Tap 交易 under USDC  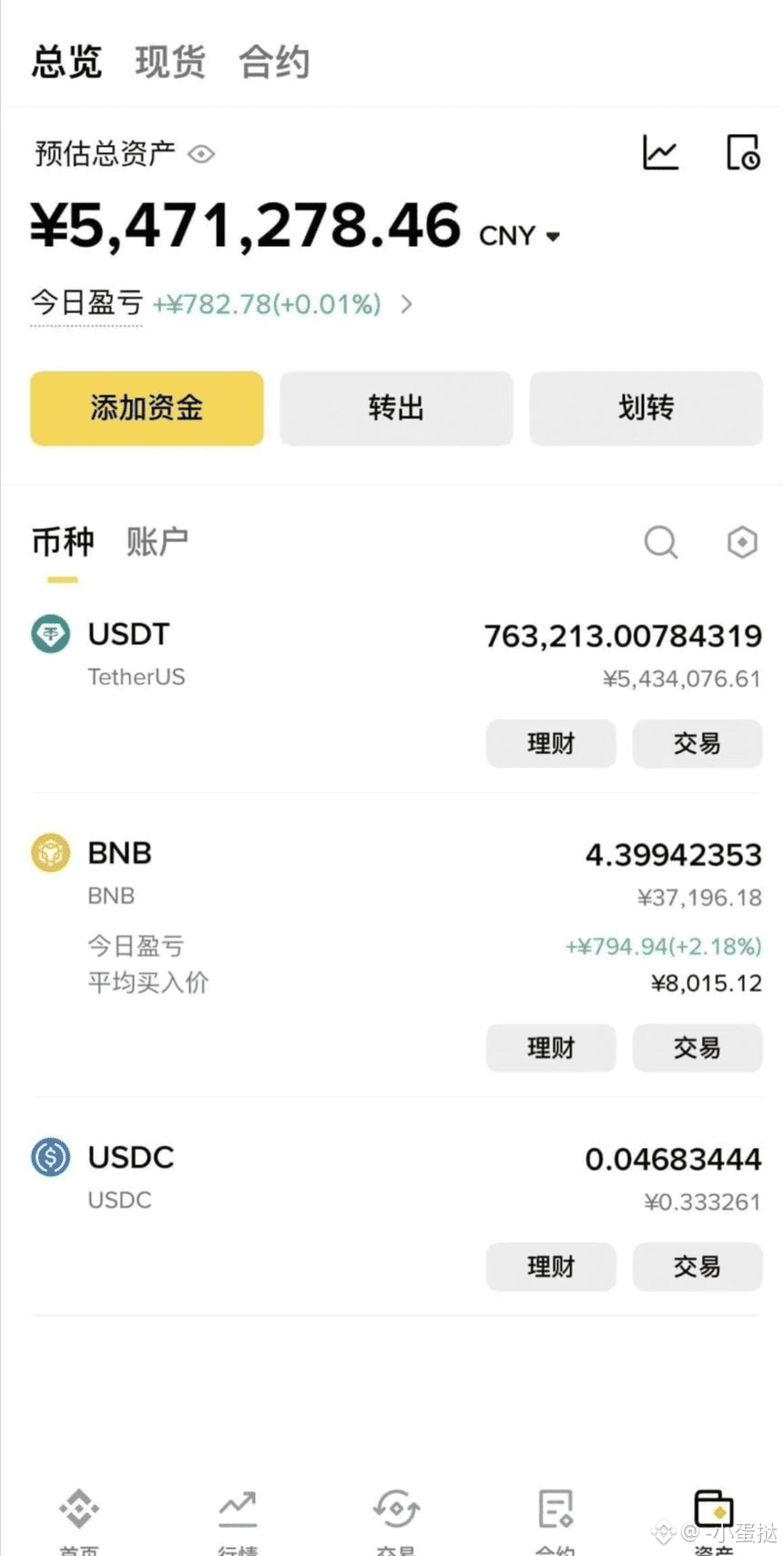[697, 1266]
